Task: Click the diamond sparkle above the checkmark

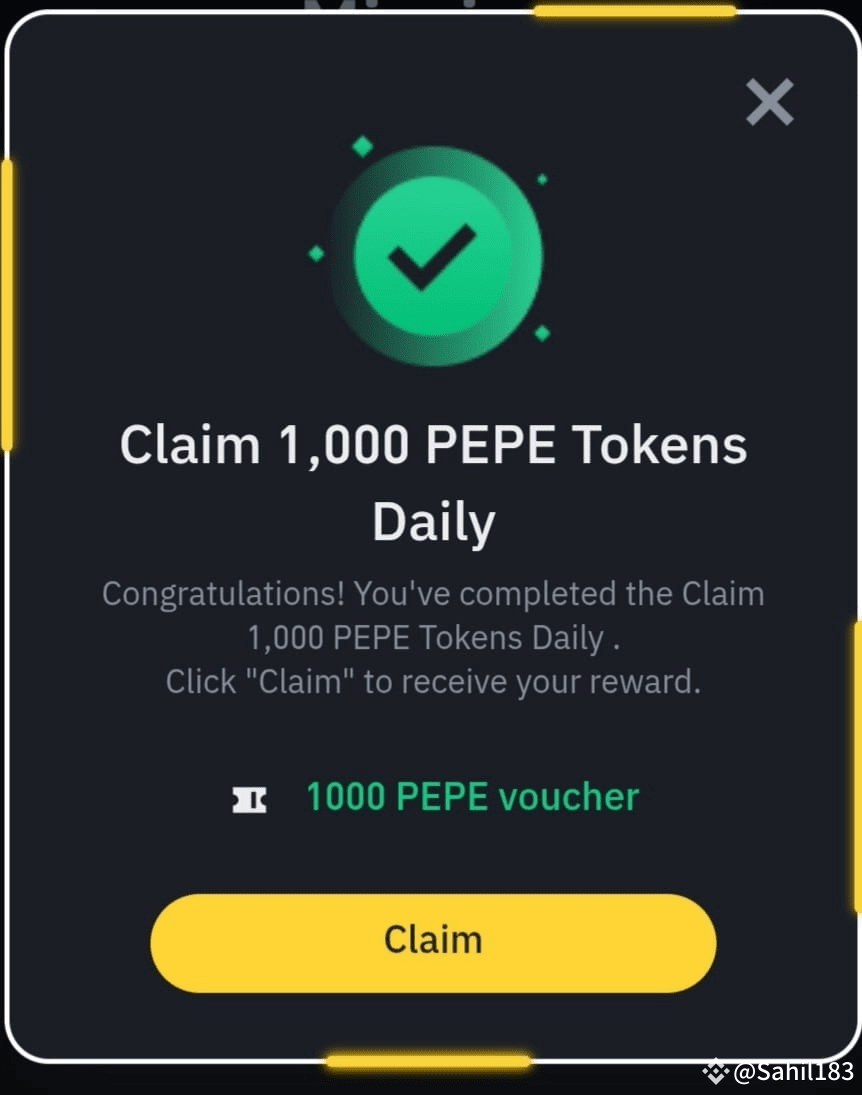Action: pos(362,146)
